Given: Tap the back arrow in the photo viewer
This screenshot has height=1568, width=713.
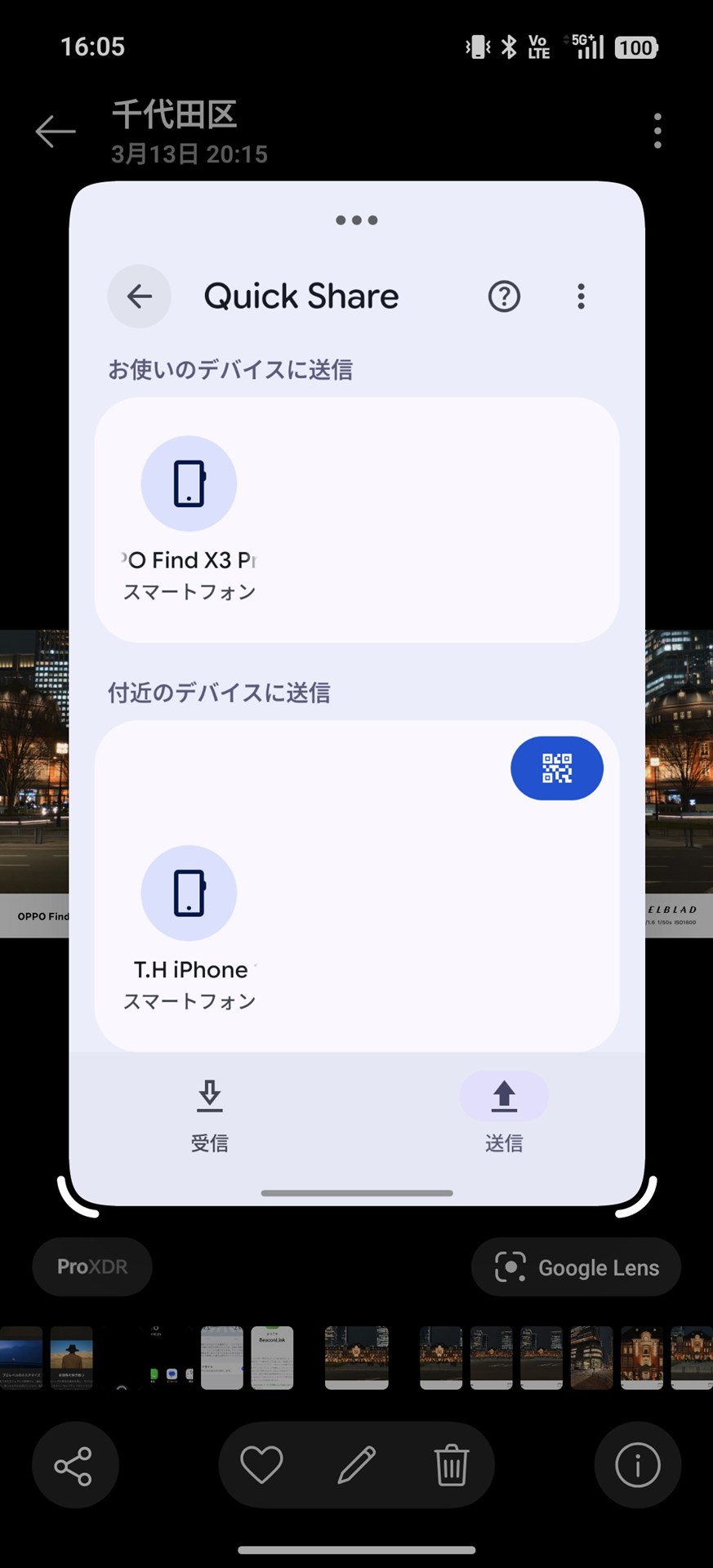Looking at the screenshot, I should coord(55,131).
